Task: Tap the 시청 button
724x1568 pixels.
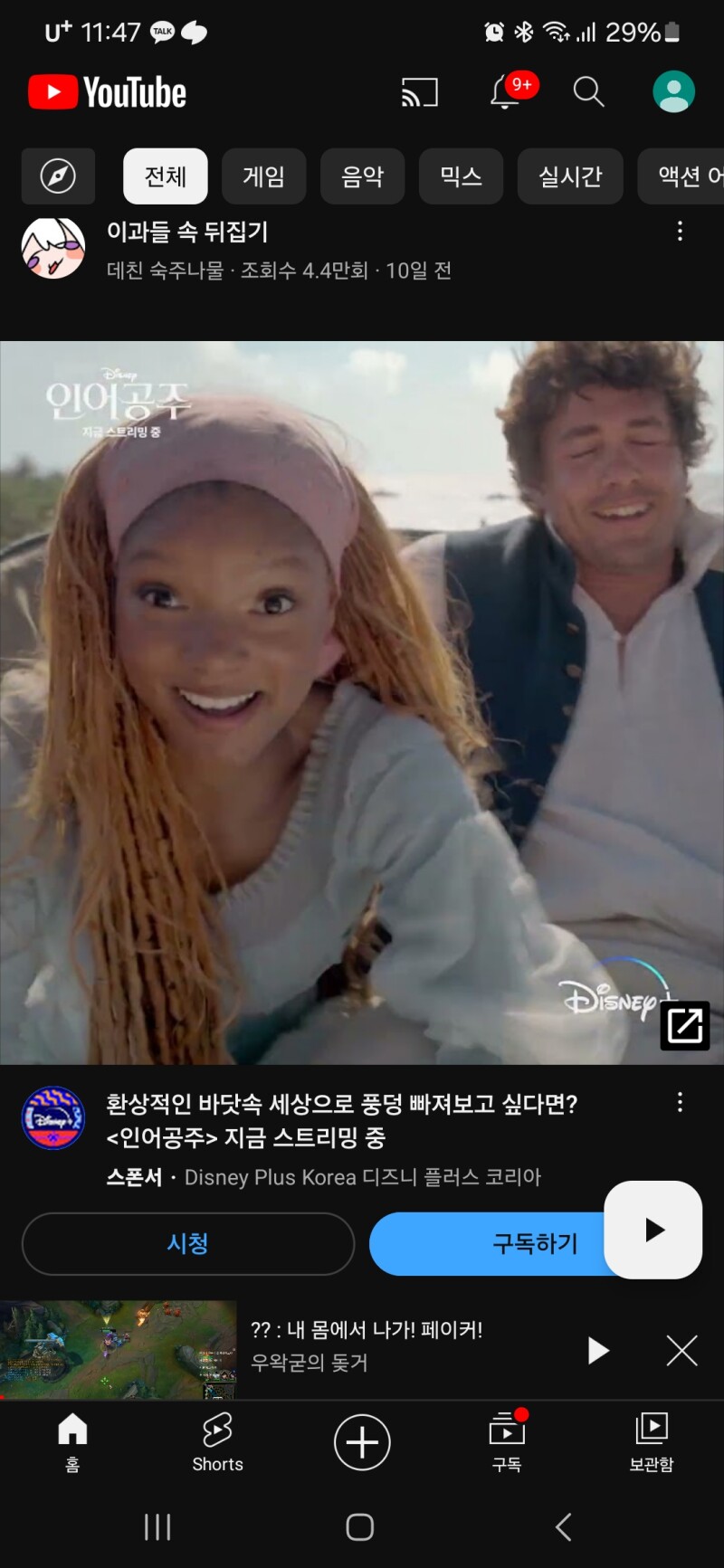Action: point(187,1244)
